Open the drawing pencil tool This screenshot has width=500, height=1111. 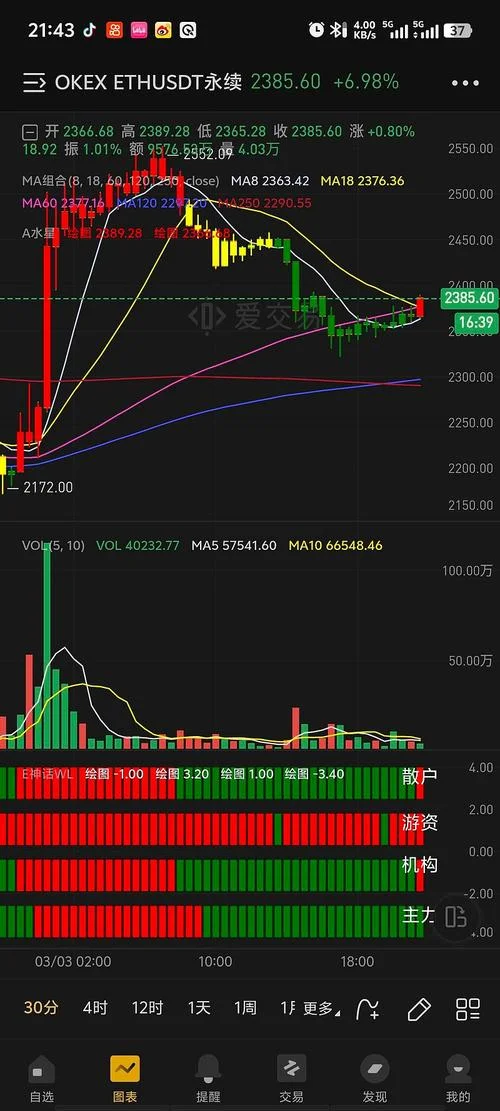coord(419,1008)
